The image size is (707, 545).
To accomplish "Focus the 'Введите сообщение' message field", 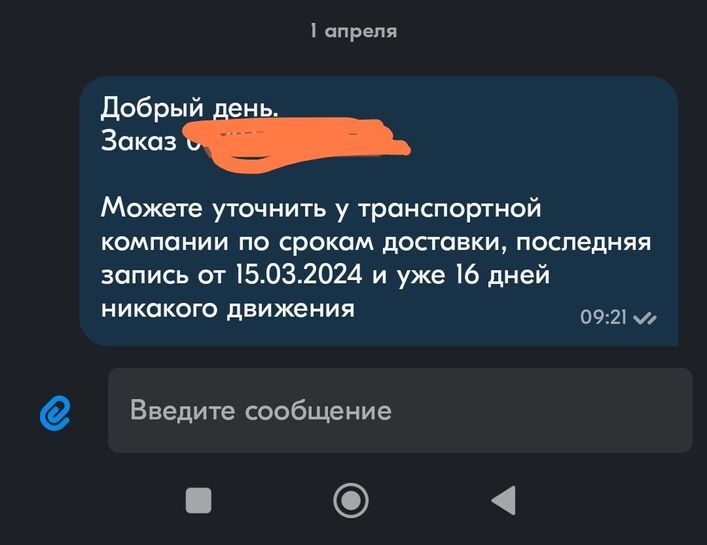I will [x=400, y=410].
